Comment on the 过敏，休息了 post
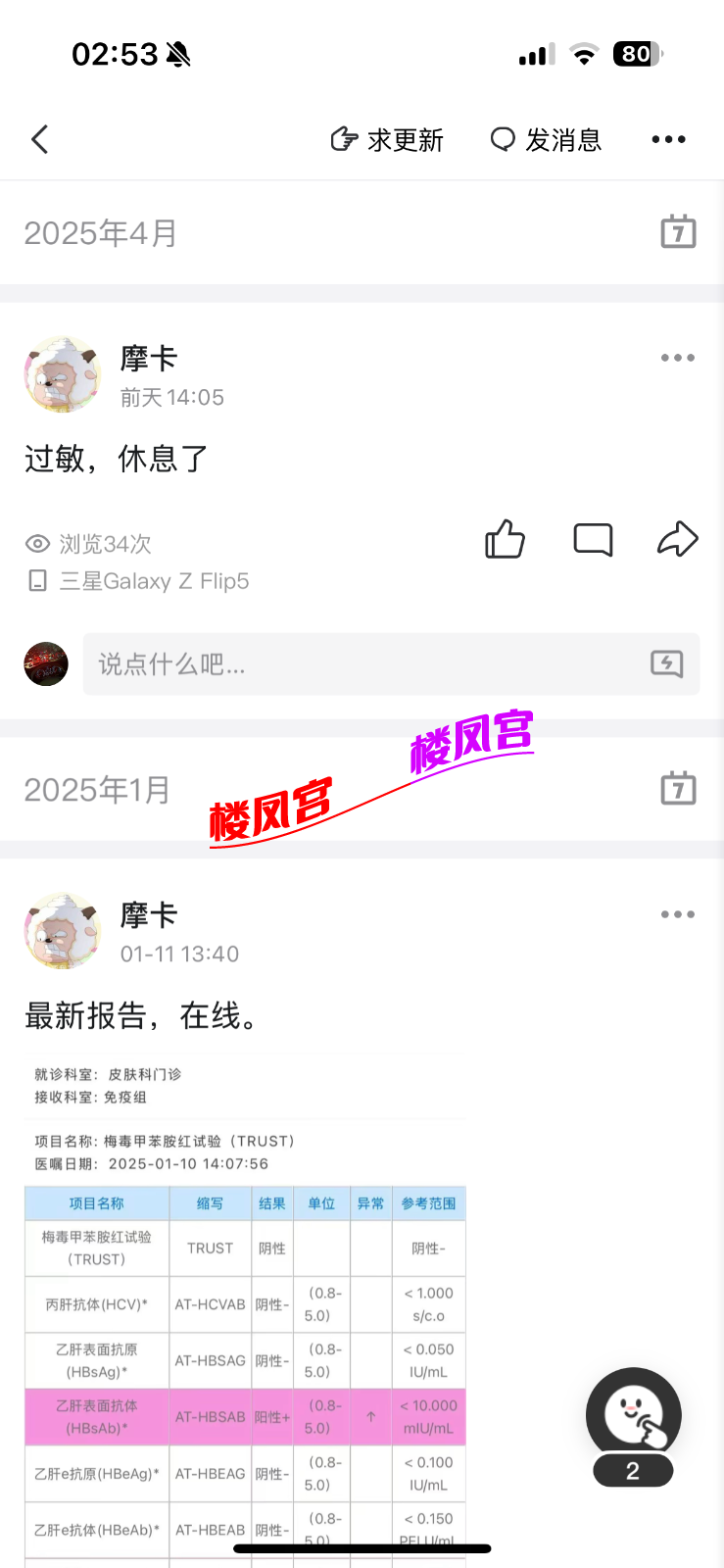Image resolution: width=724 pixels, height=1568 pixels. pos(593,539)
